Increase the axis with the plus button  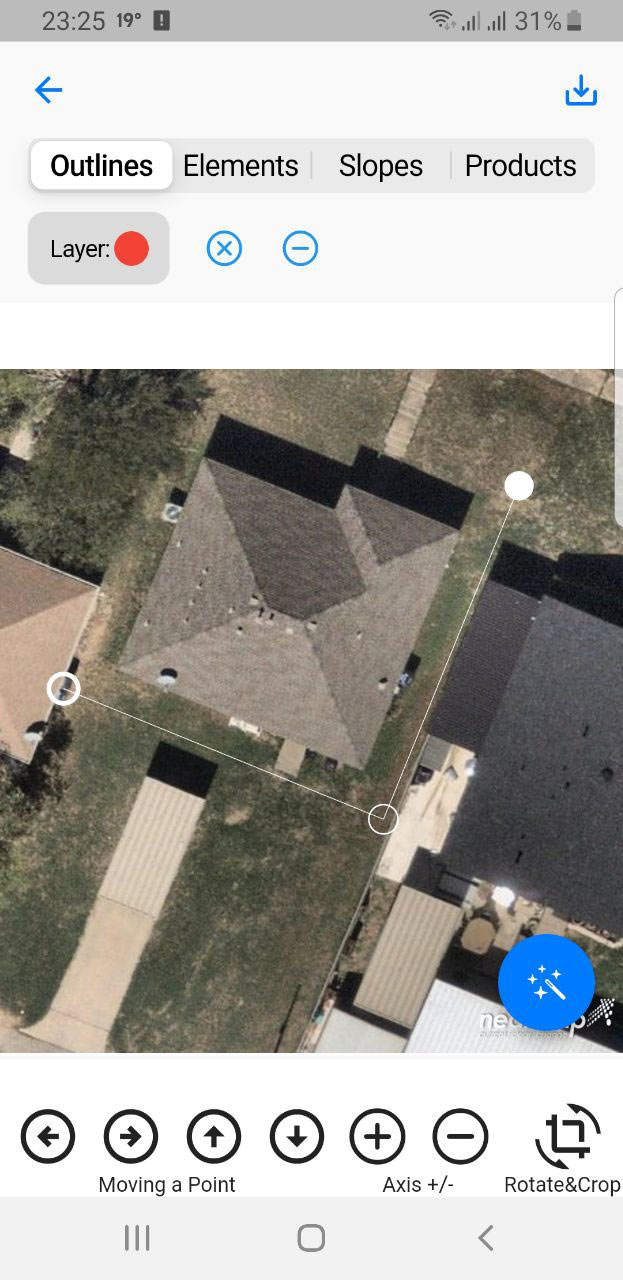[x=377, y=1136]
